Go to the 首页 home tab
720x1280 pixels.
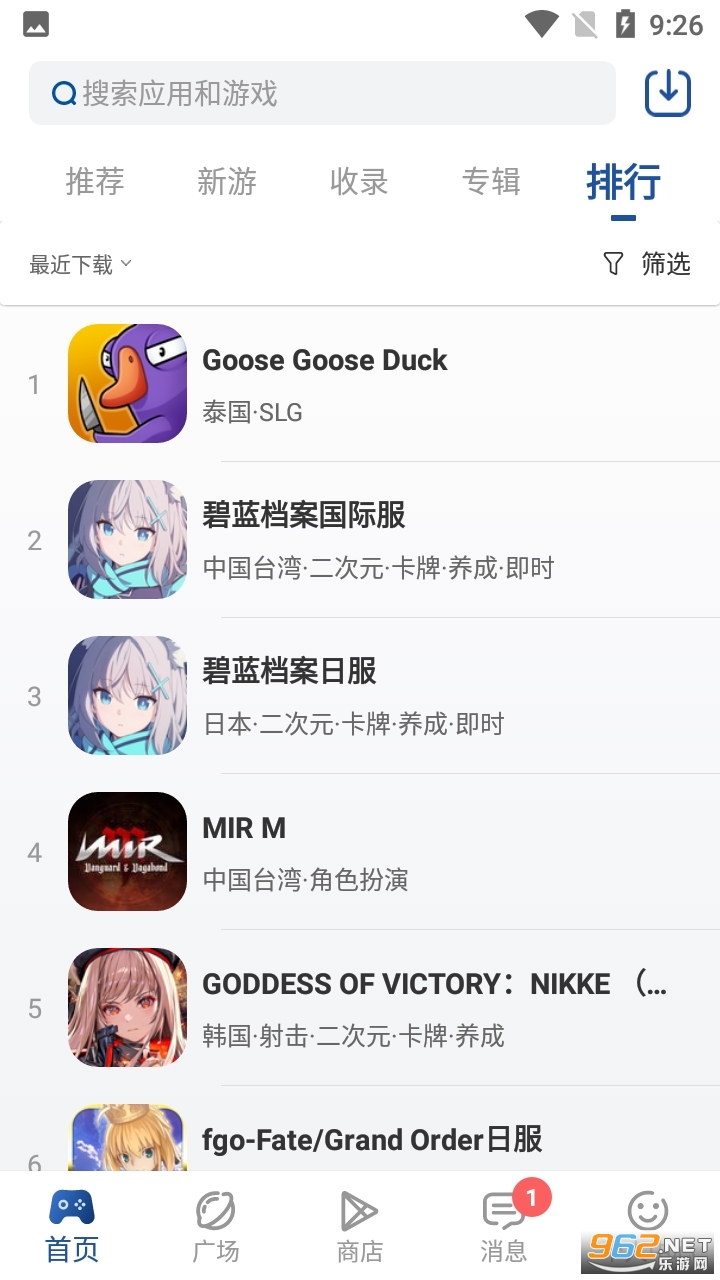[x=72, y=1227]
